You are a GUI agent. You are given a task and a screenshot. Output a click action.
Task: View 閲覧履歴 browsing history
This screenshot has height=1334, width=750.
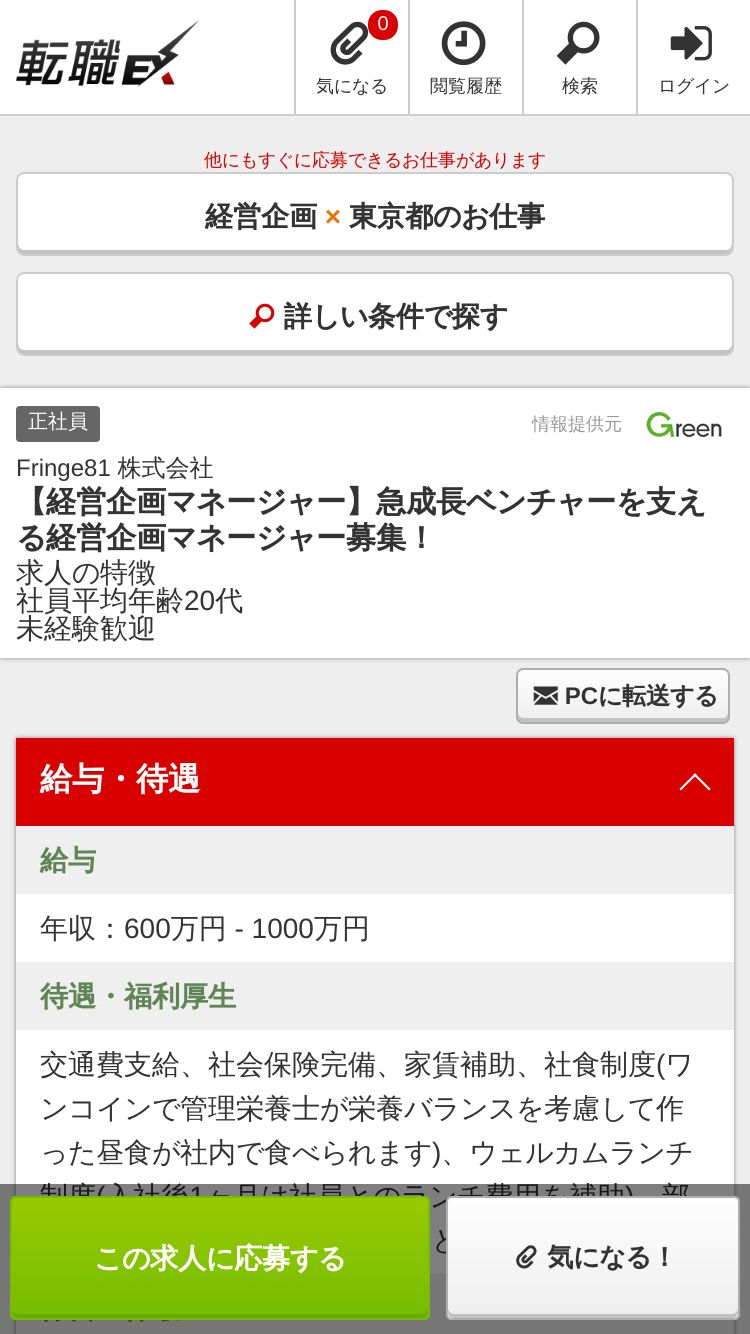click(x=465, y=58)
